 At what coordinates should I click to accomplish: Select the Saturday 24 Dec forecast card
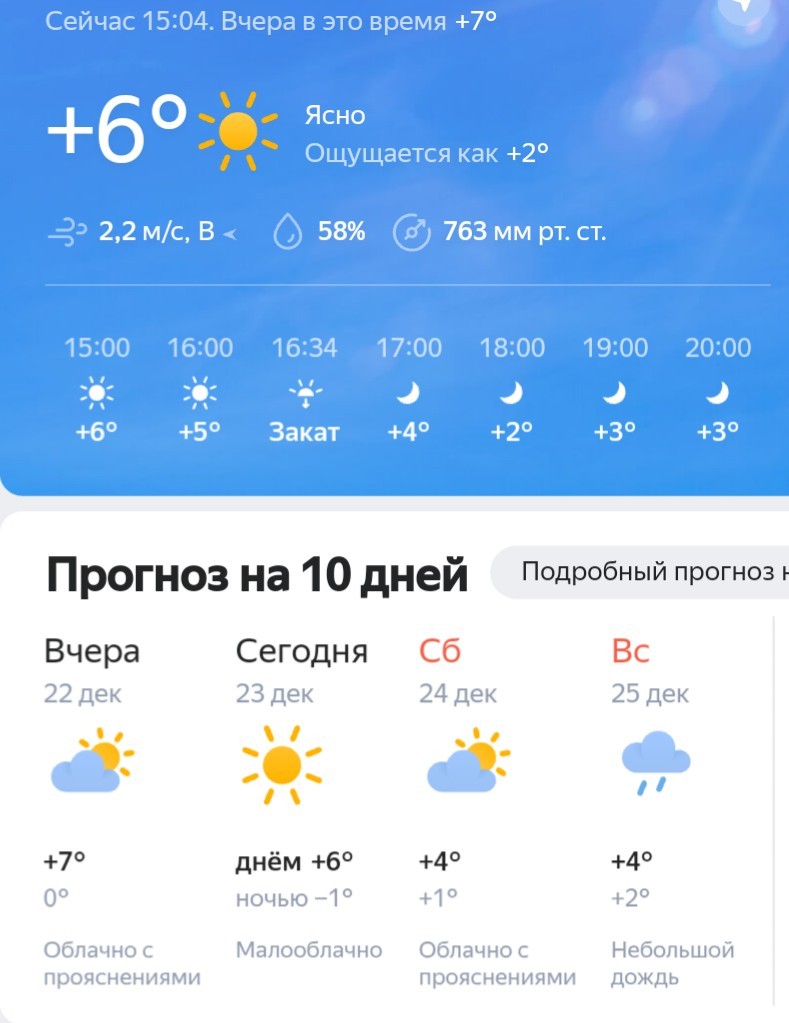[x=495, y=810]
